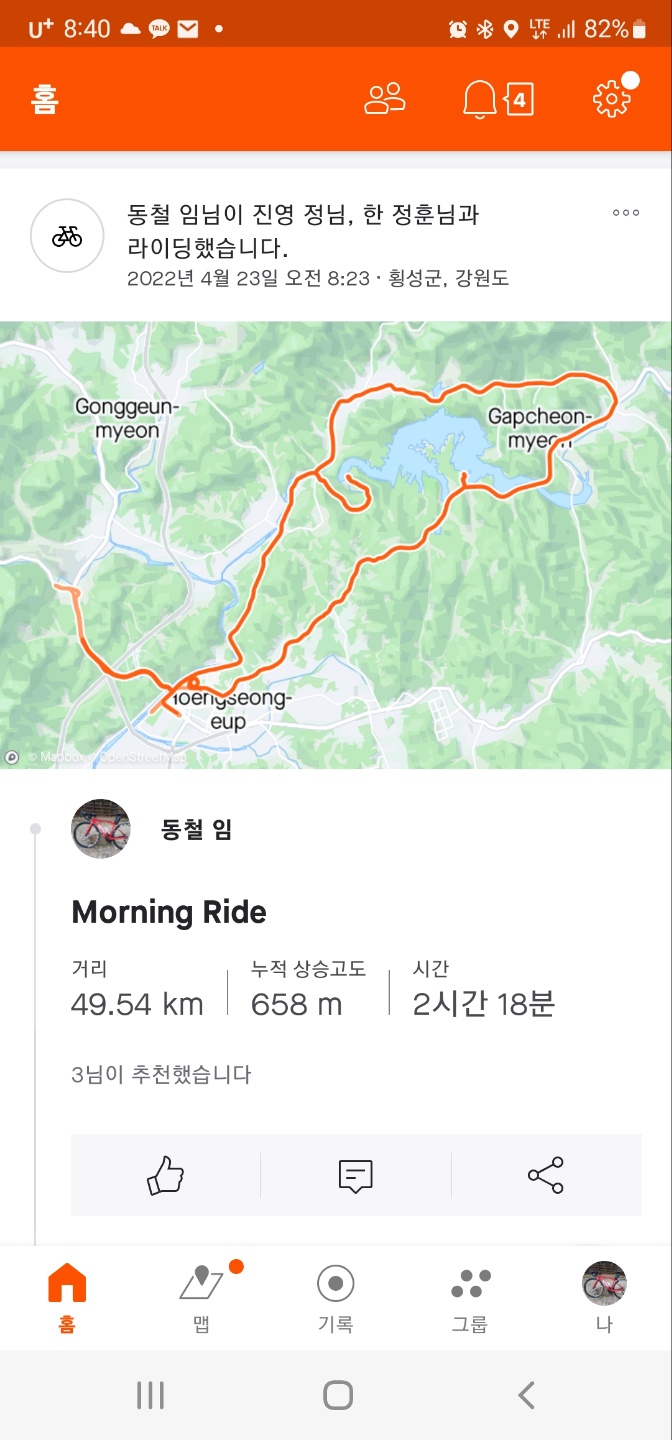This screenshot has width=672, height=1440.
Task: Open the settings gear
Action: (x=612, y=98)
